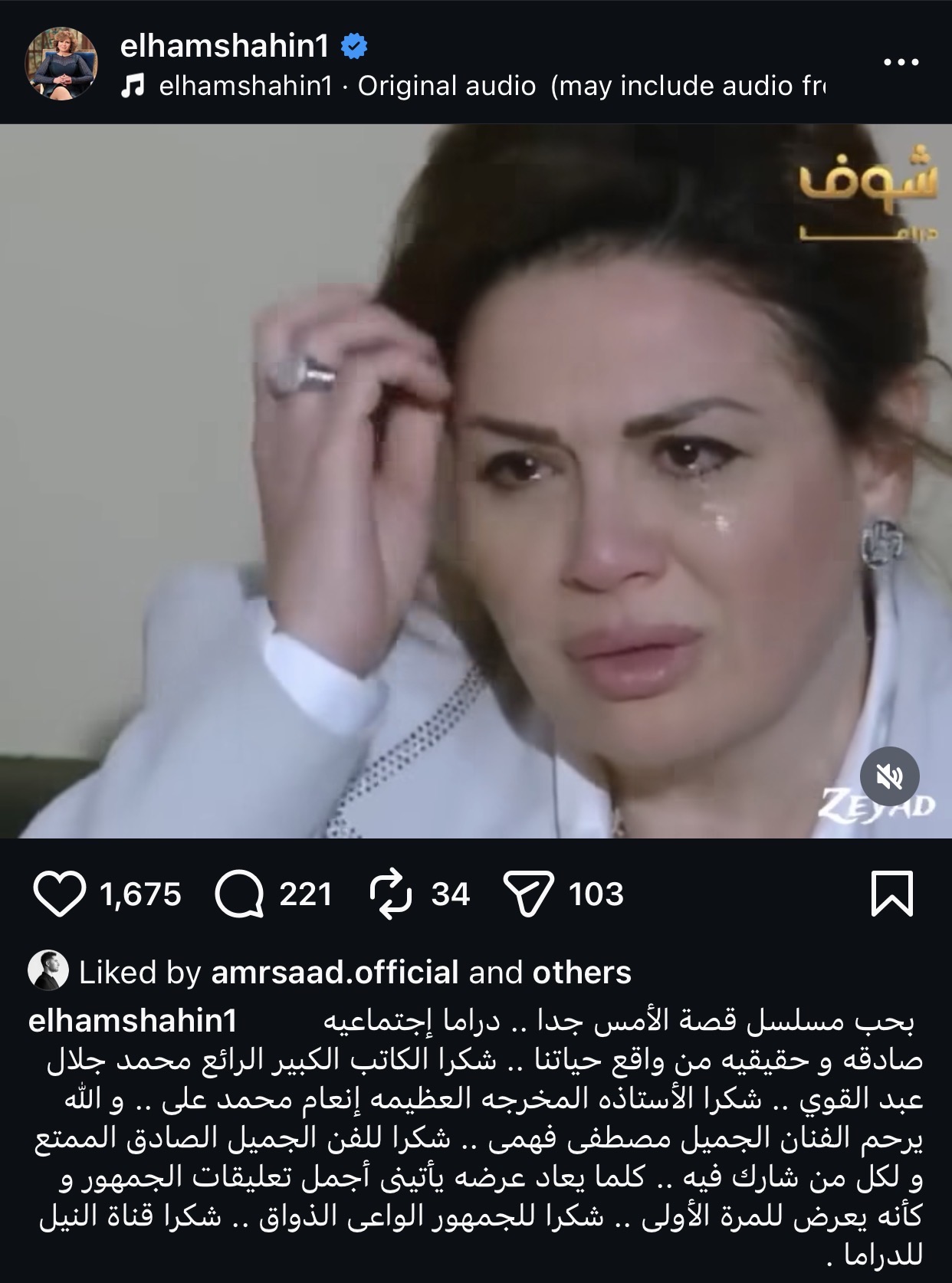
Task: Open elhamshahin1 username in the caption
Action: click(x=132, y=1021)
